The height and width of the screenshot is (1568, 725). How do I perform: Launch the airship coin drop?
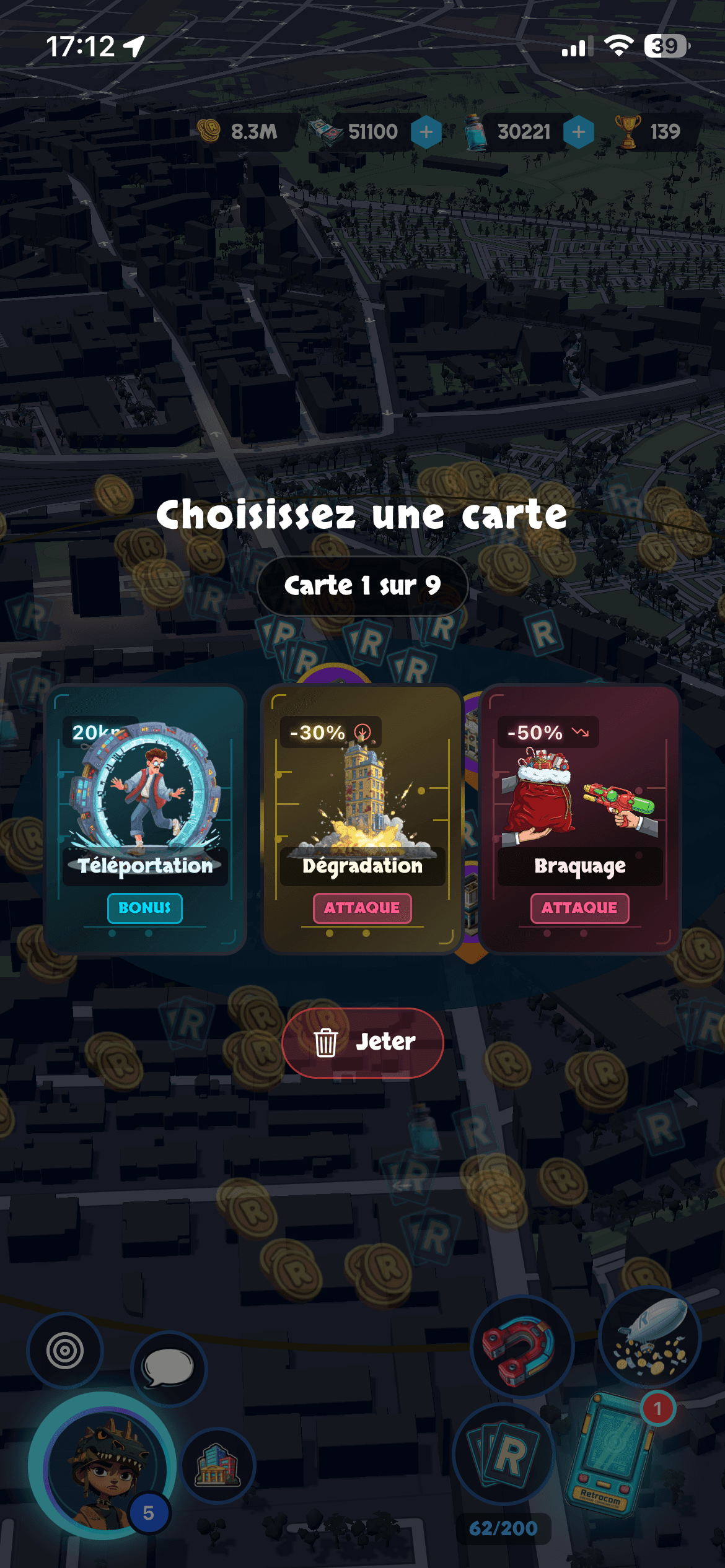tap(649, 1336)
